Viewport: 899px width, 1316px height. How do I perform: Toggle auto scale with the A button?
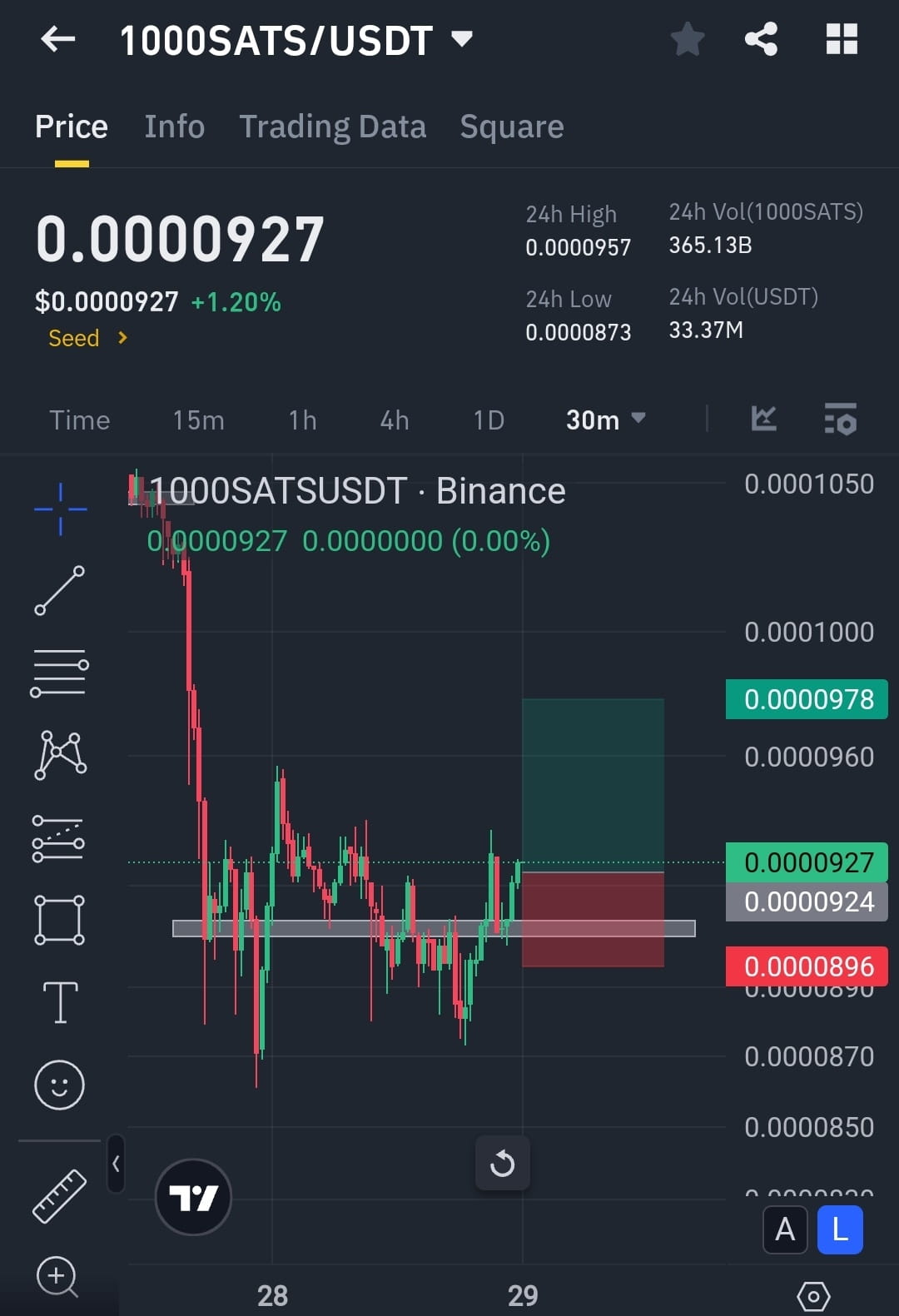tap(785, 1229)
